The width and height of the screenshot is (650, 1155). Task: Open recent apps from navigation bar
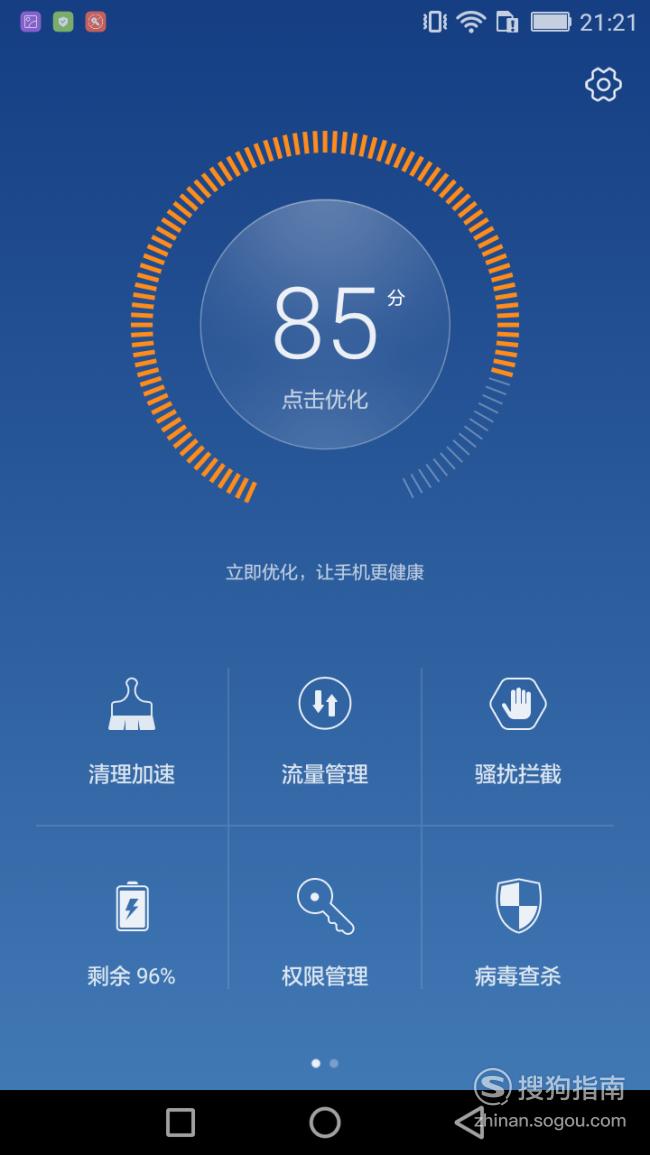tap(181, 1123)
